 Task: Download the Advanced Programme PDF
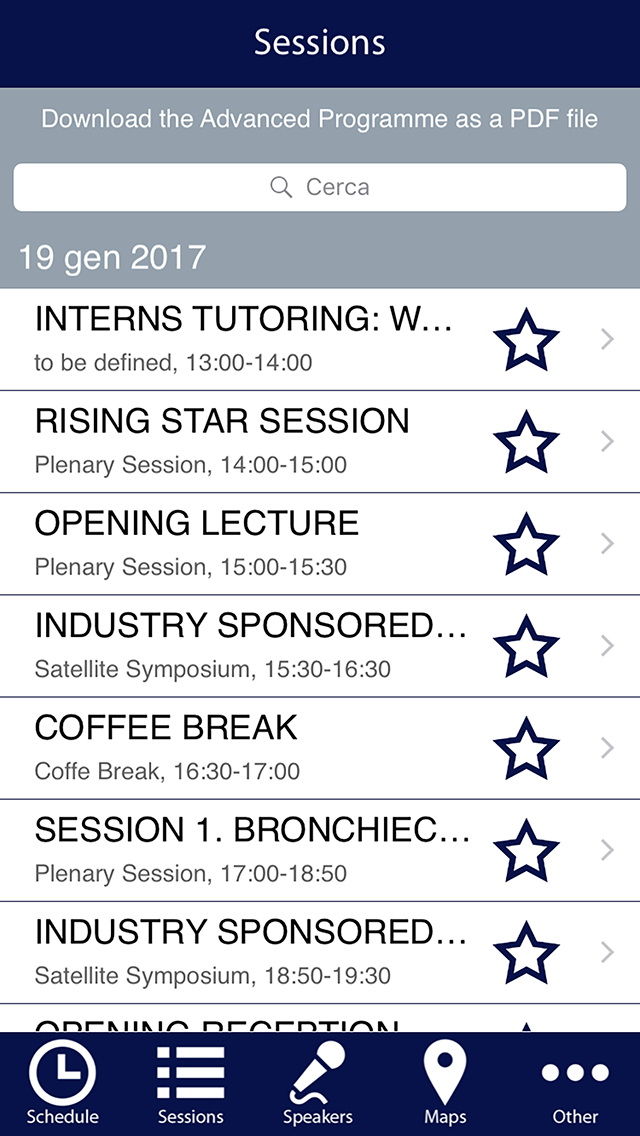pyautogui.click(x=320, y=119)
